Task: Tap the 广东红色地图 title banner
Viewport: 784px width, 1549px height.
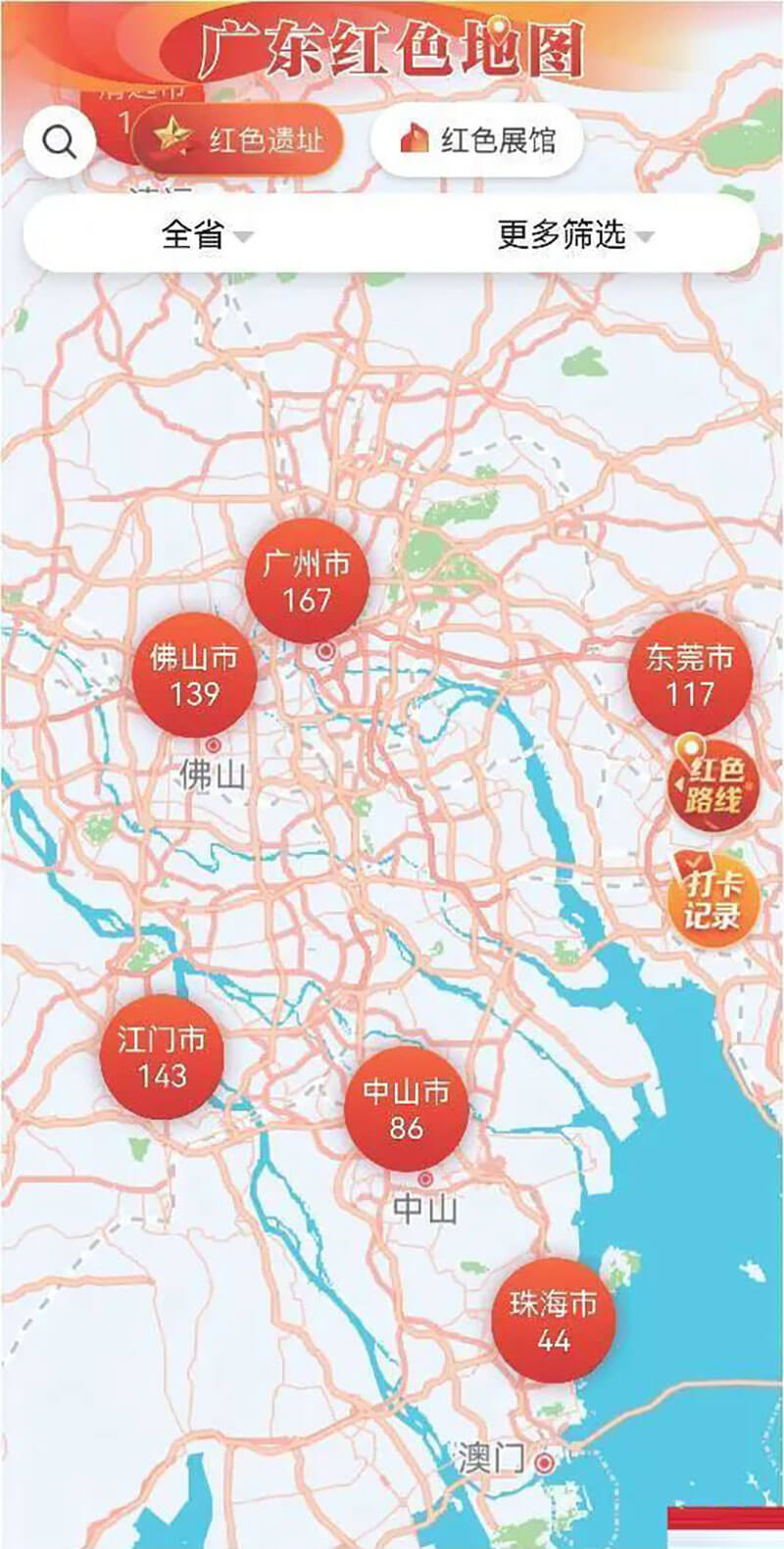Action: point(392,44)
